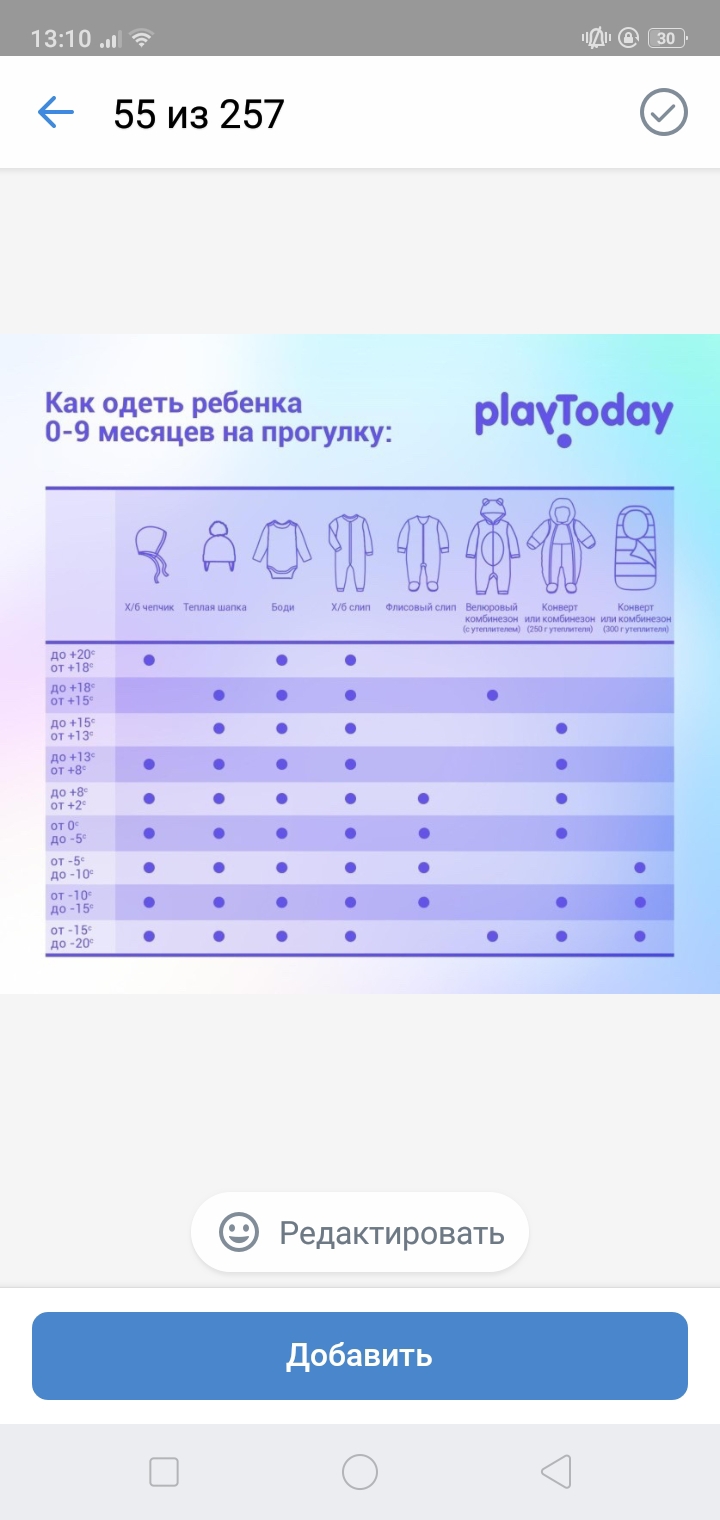Tap the Добавить button
The image size is (720, 1520).
360,1356
